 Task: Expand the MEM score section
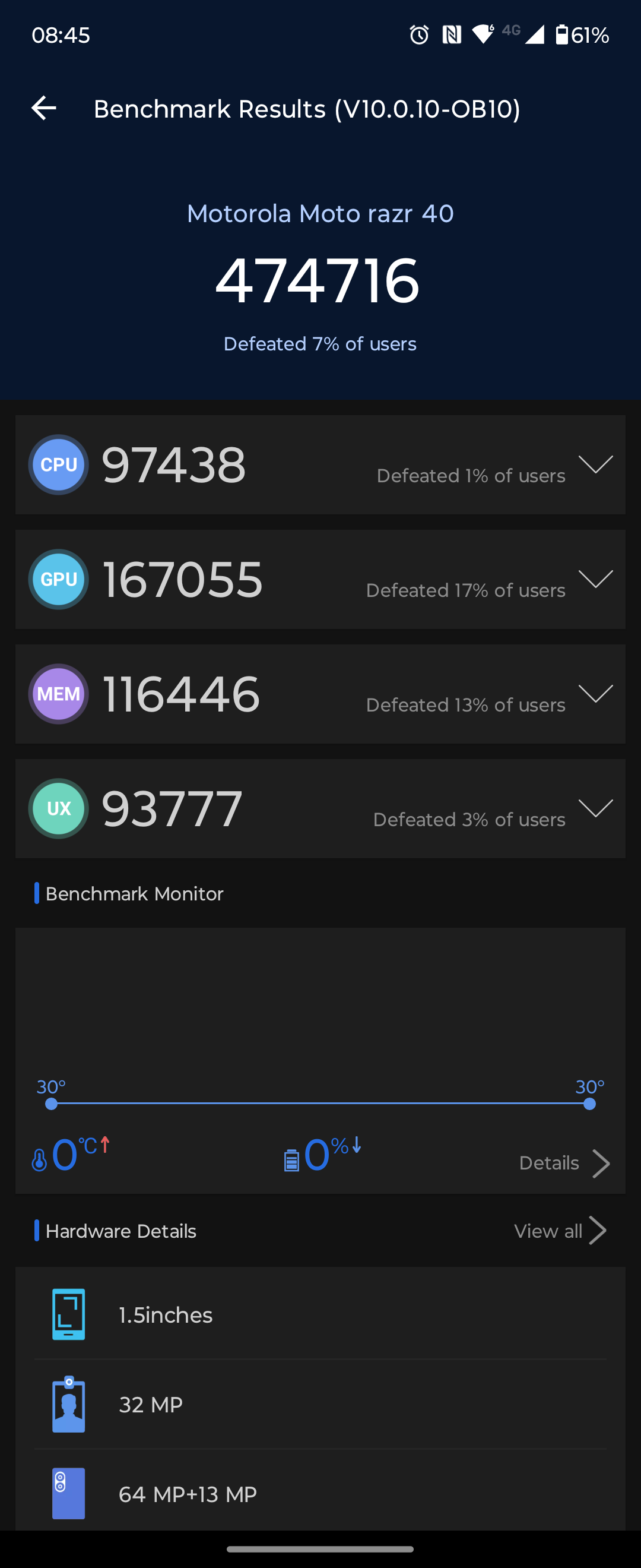(x=595, y=694)
